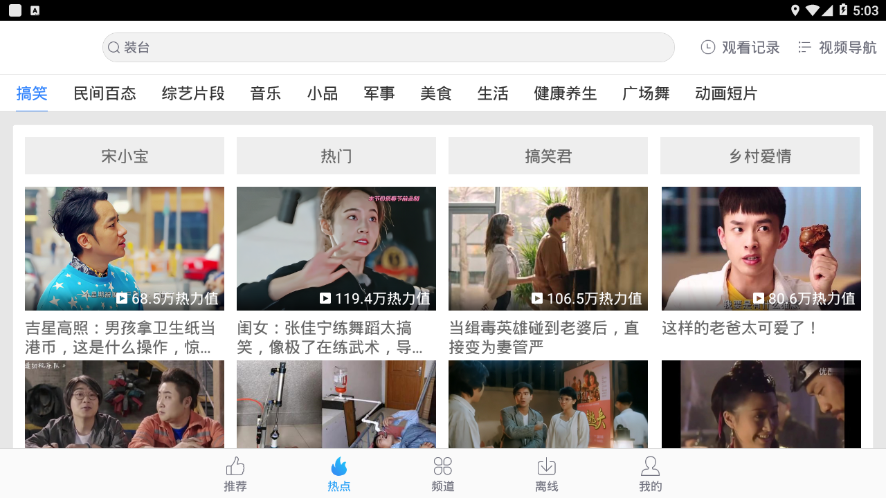Screen dimensions: 886x498
Task: Go to the 军事 tab
Action: 379,93
